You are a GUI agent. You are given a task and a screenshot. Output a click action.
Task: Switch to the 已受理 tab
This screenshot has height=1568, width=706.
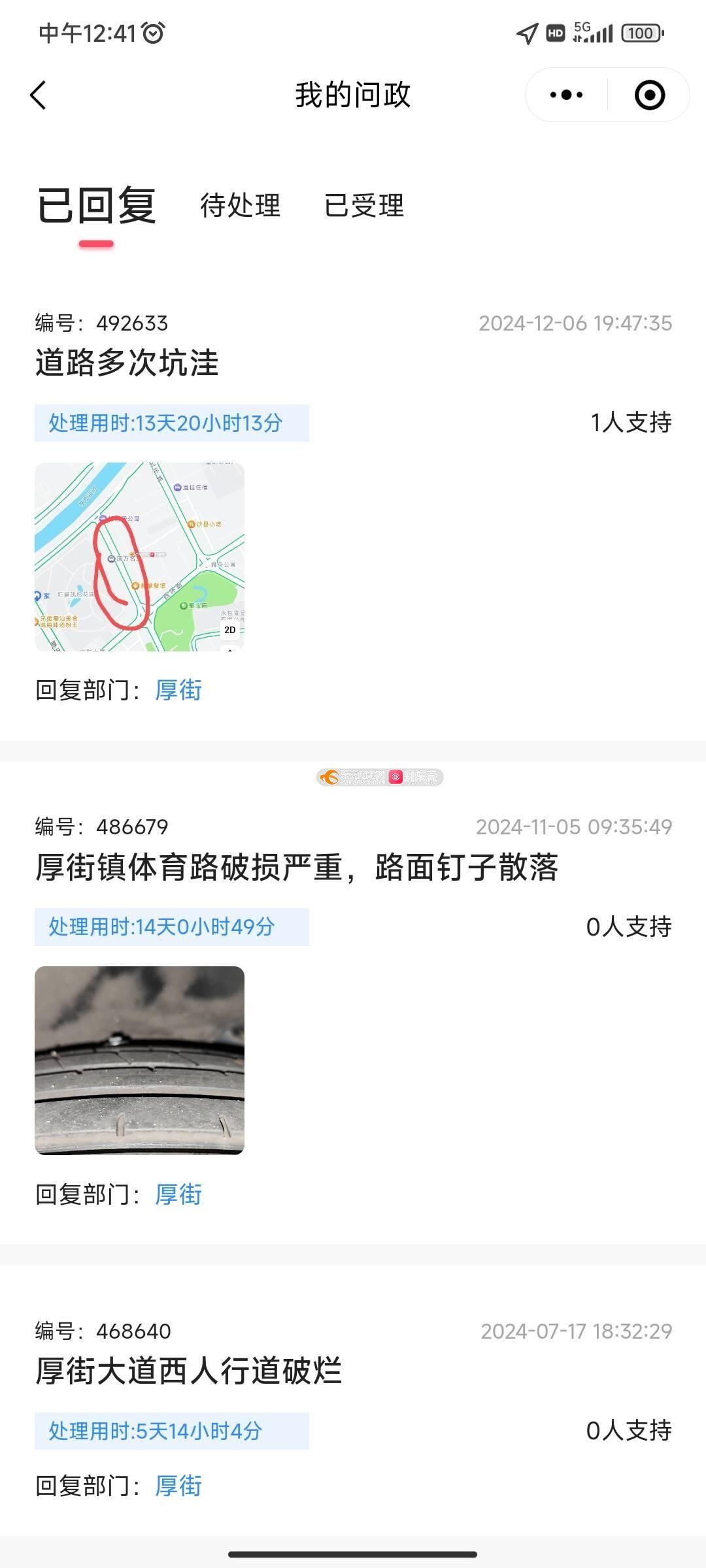point(364,205)
